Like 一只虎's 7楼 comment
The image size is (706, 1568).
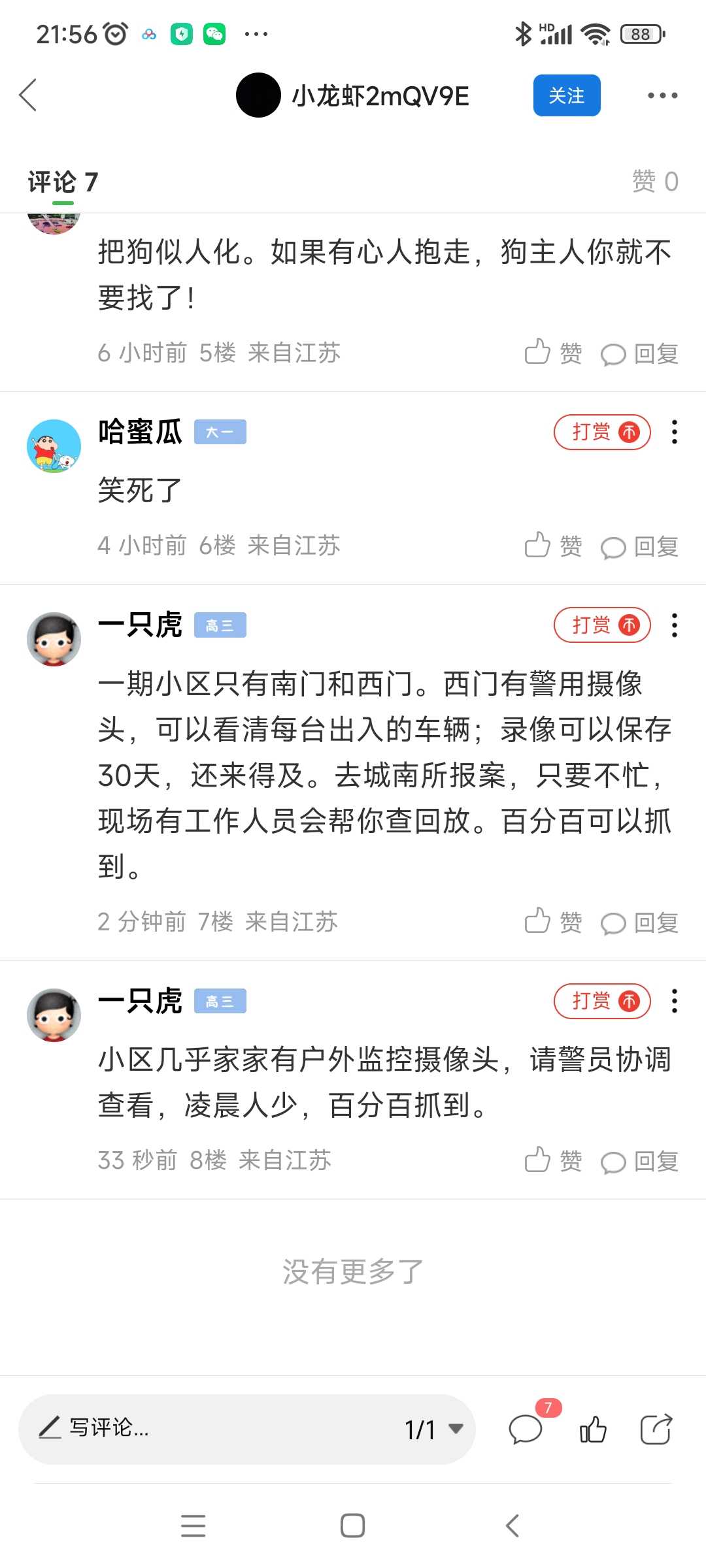pyautogui.click(x=553, y=922)
